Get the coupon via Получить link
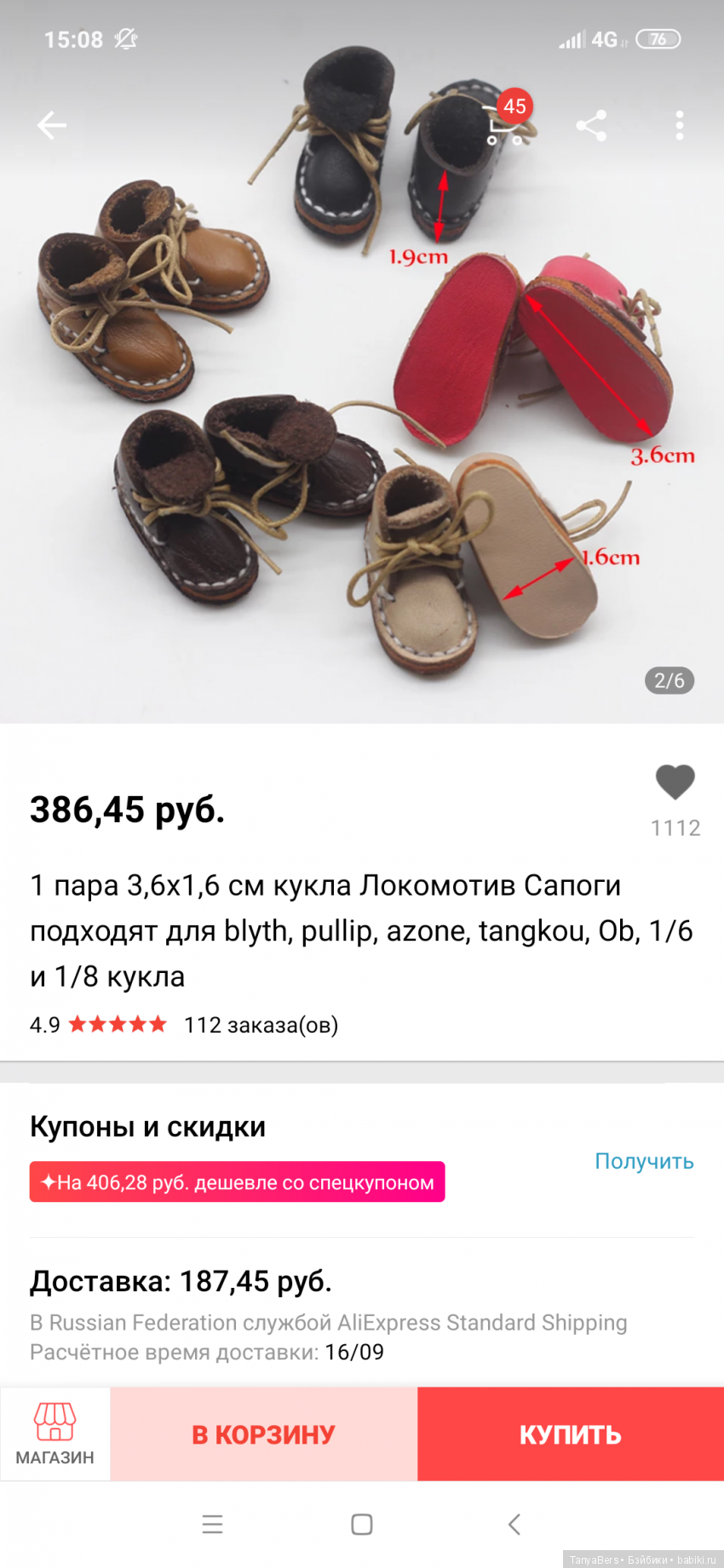724x1568 pixels. point(644,1161)
